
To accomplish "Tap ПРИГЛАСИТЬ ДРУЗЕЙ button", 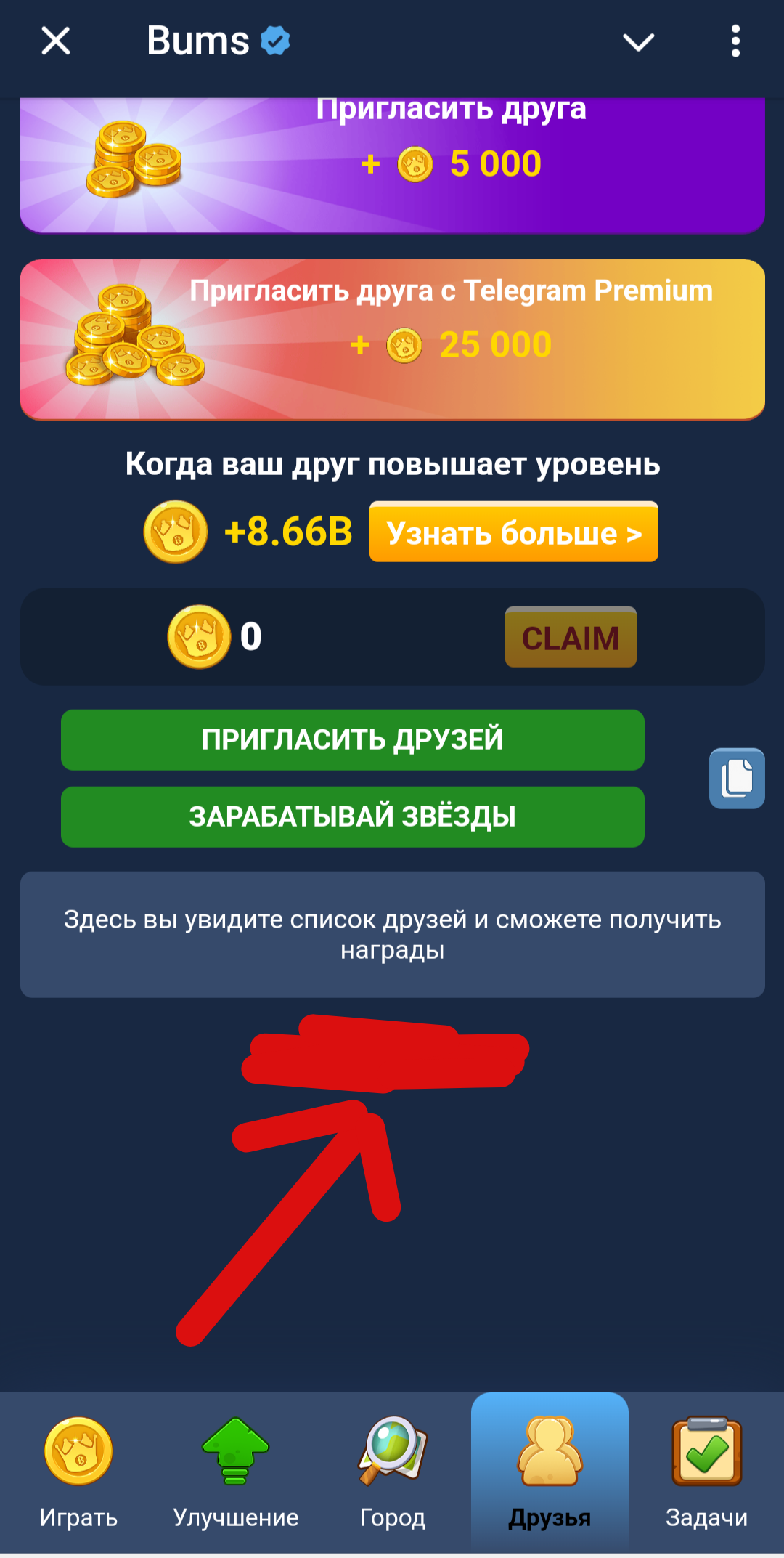I will point(353,739).
